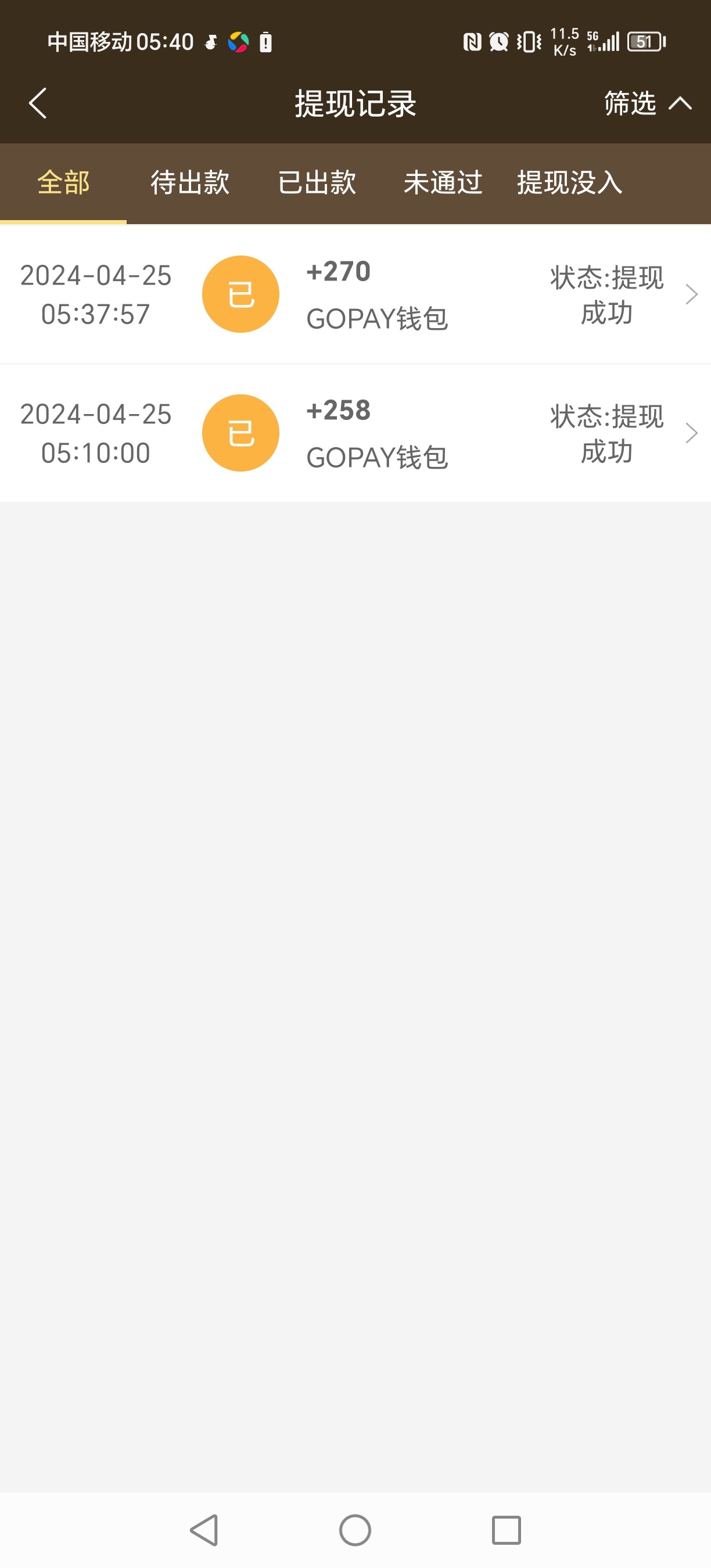Show the 未通过 records tab
This screenshot has width=711, height=1568.
click(443, 182)
